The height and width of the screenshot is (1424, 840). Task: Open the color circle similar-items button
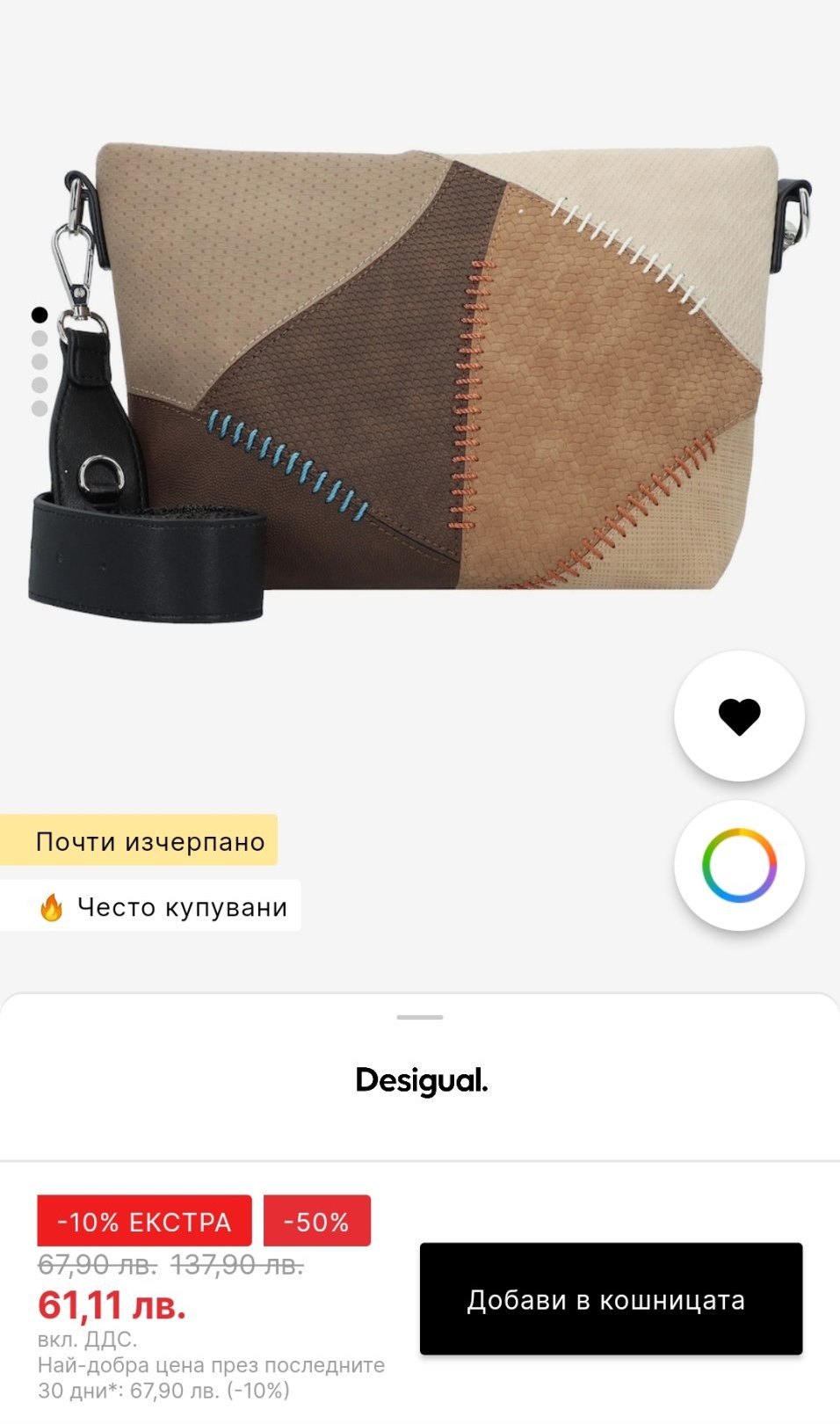click(739, 865)
